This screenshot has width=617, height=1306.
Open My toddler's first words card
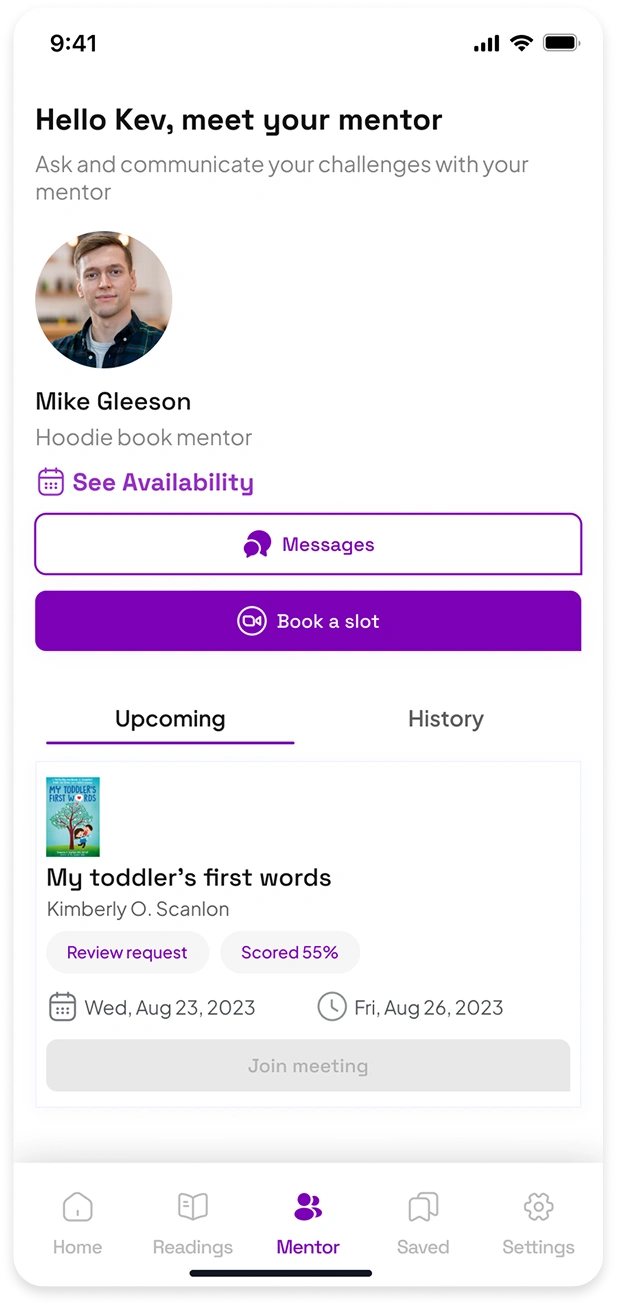(189, 878)
